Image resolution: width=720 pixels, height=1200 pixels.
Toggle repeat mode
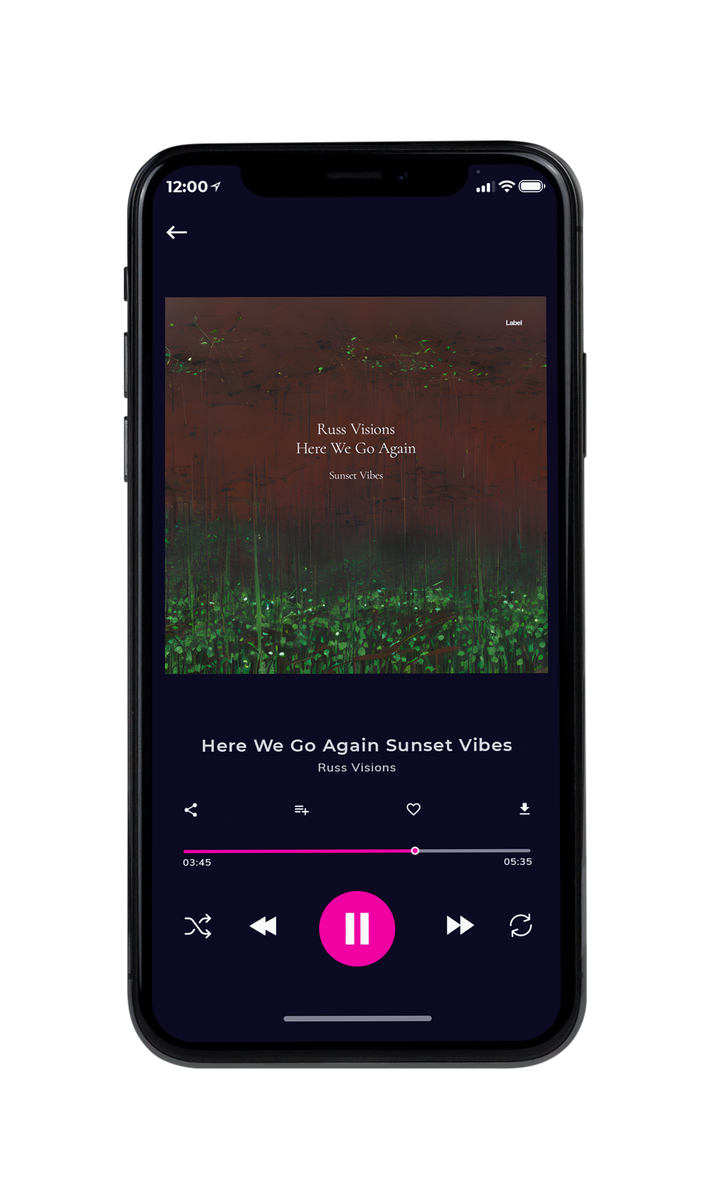(521, 926)
